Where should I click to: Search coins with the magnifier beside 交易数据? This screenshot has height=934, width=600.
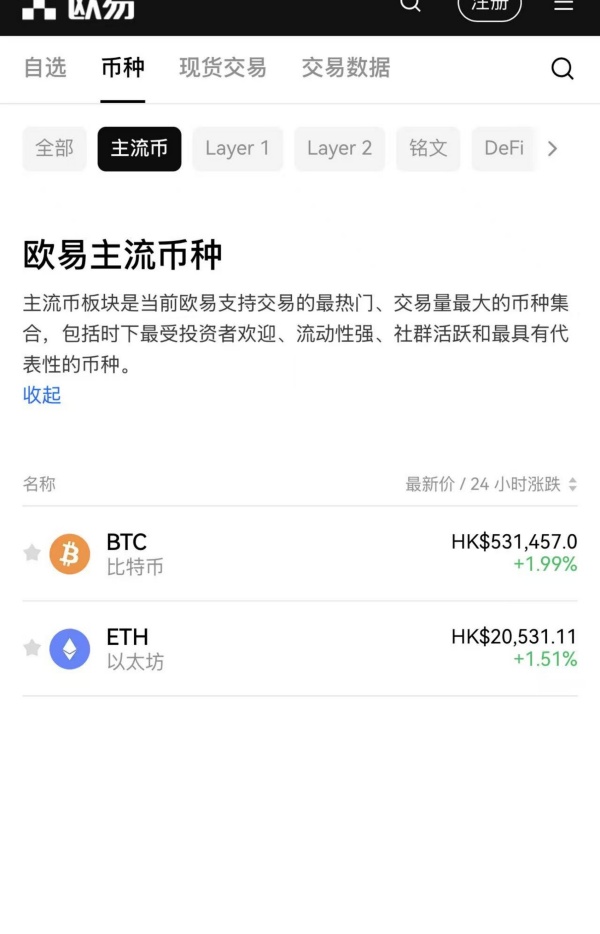tap(562, 68)
